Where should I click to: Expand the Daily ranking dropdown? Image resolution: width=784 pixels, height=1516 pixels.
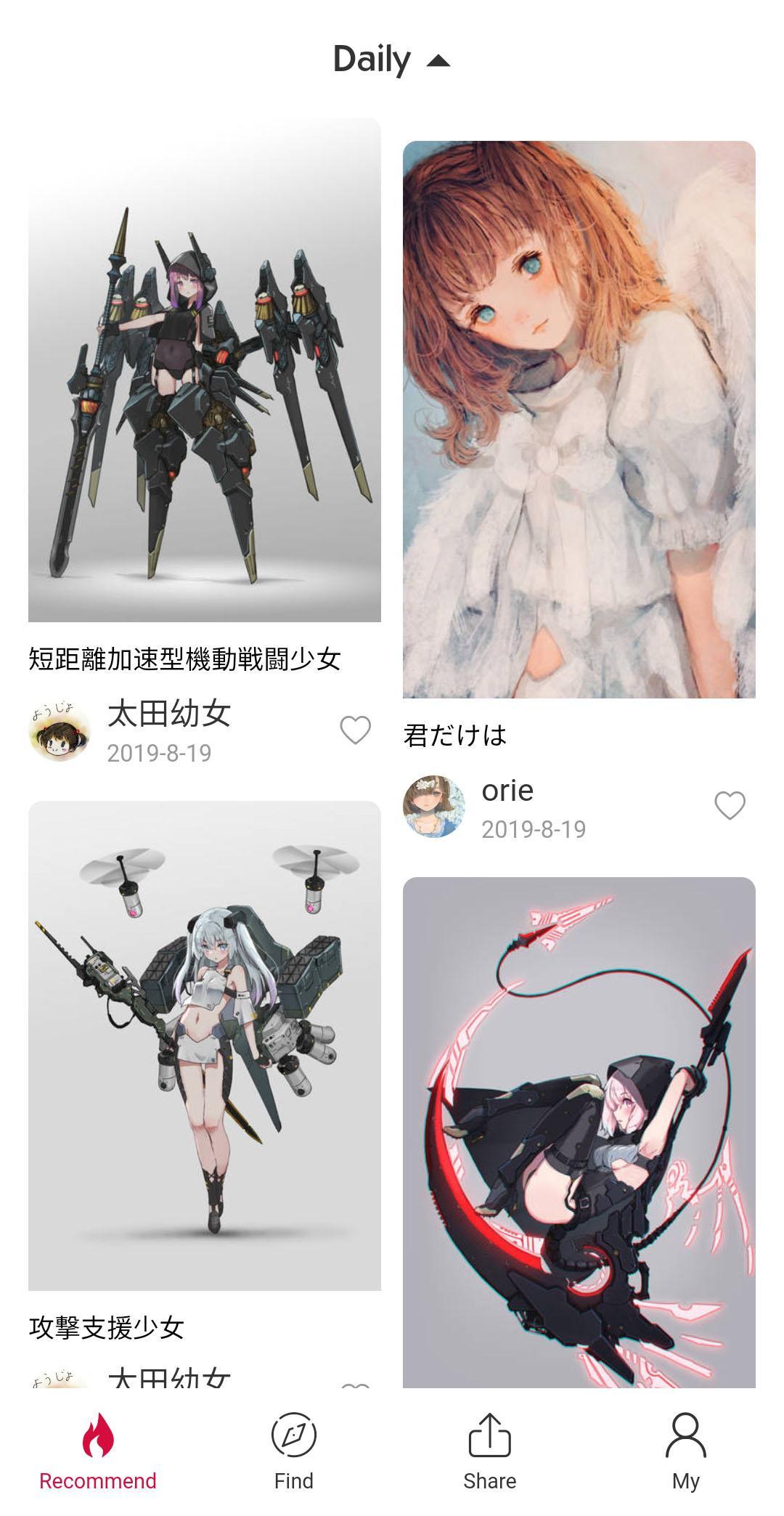(392, 60)
